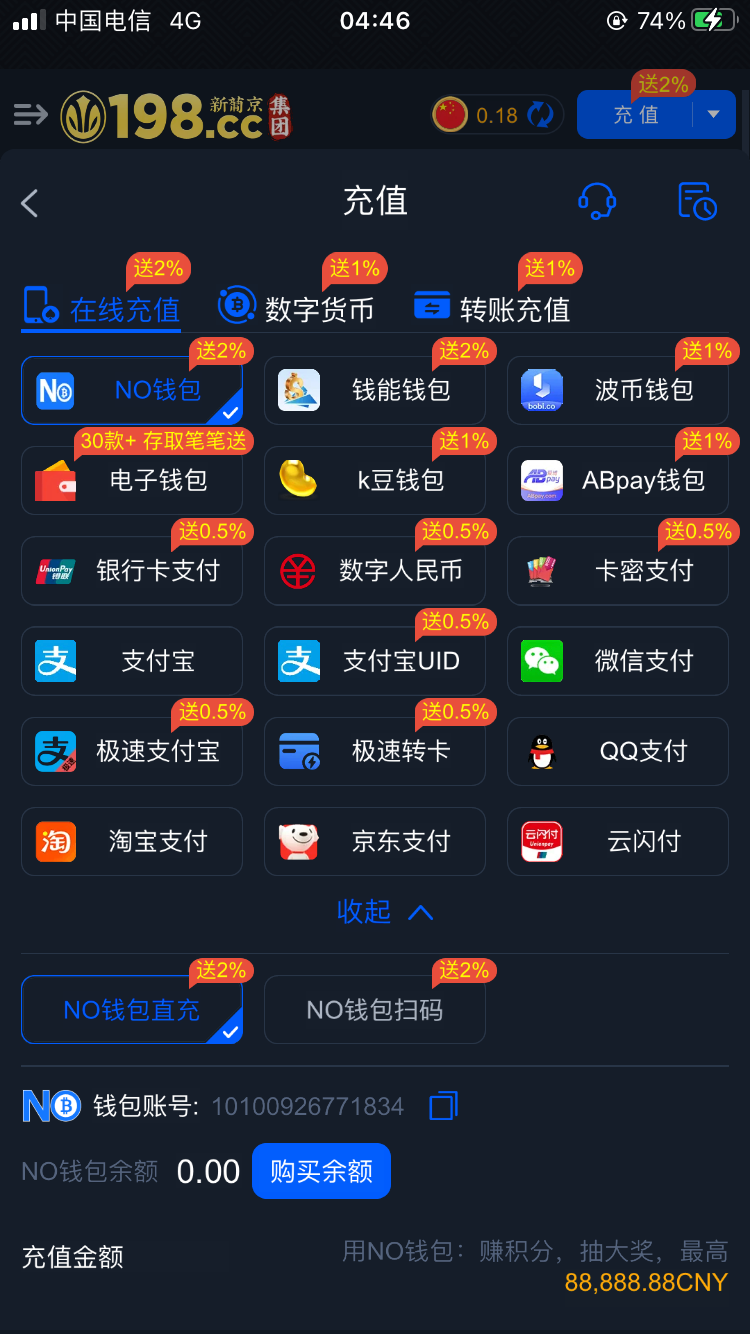The height and width of the screenshot is (1334, 750).
Task: Select 京东支付 method
Action: [x=375, y=842]
